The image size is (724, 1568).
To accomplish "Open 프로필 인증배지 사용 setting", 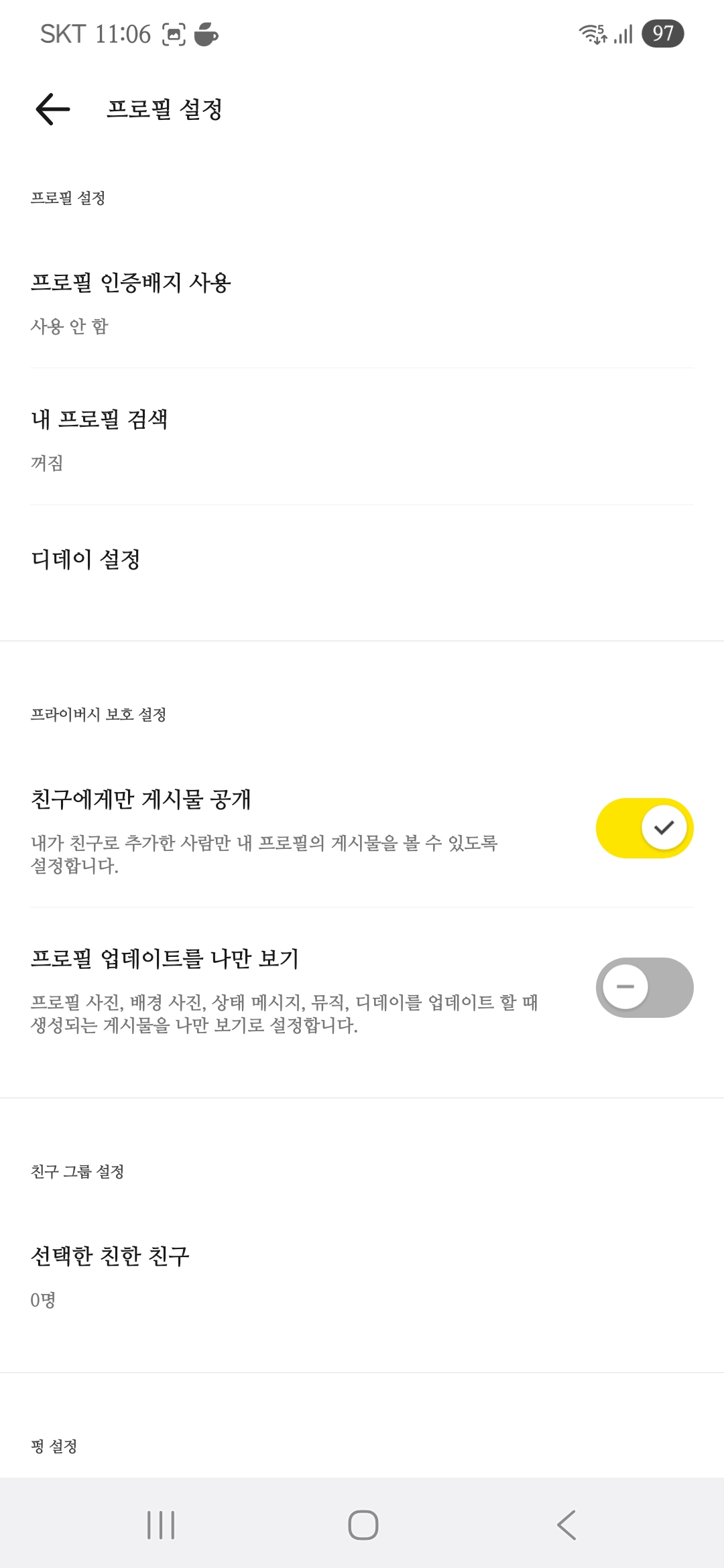I will (x=362, y=302).
